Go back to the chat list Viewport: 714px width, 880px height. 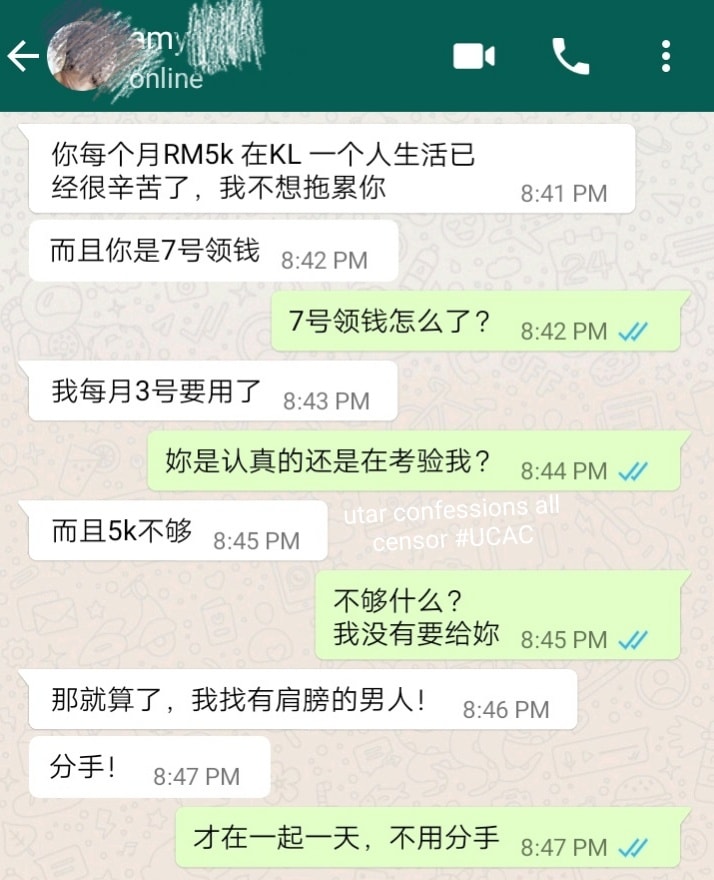point(23,56)
